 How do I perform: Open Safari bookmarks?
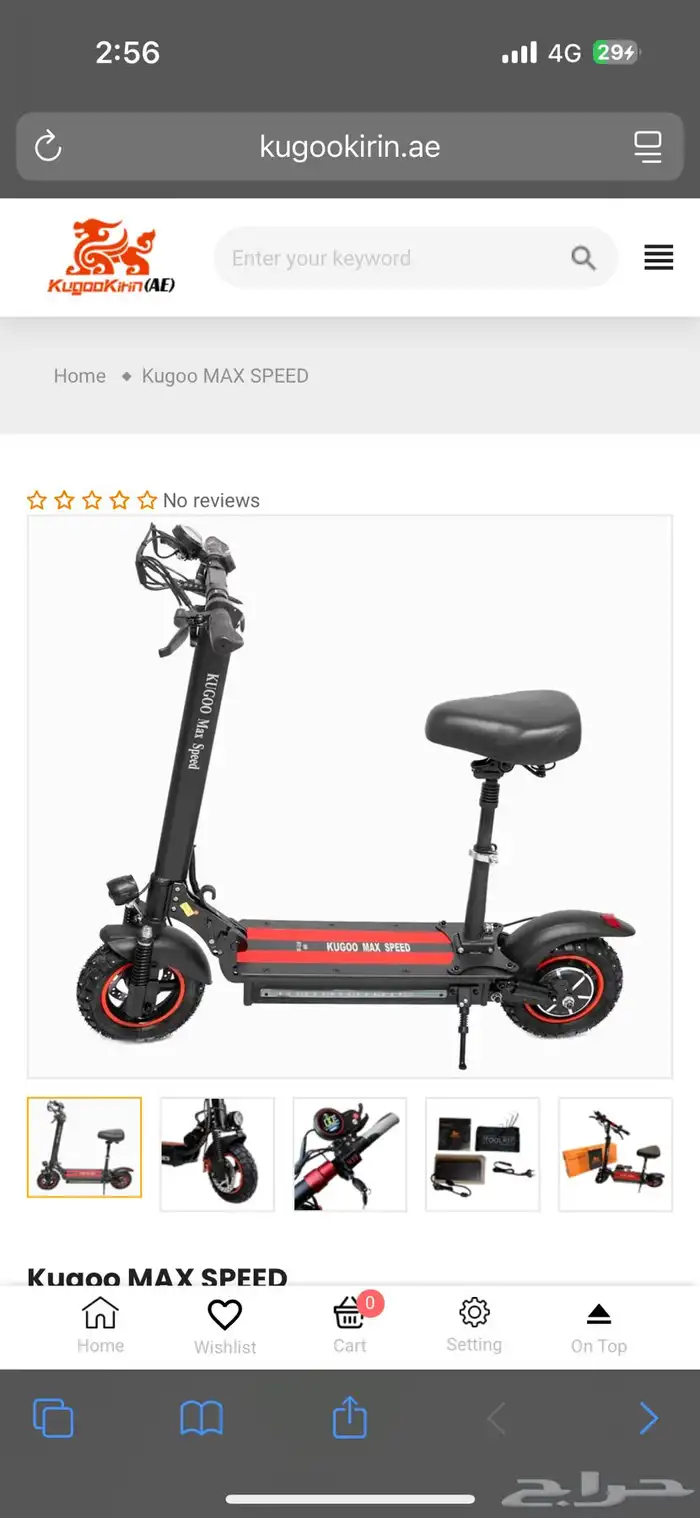click(201, 1418)
